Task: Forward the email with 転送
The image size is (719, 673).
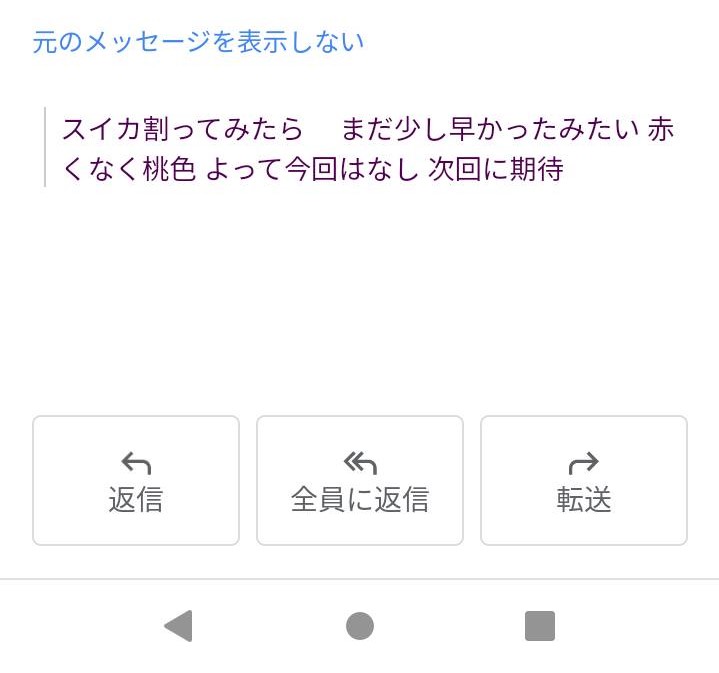Action: click(x=584, y=481)
